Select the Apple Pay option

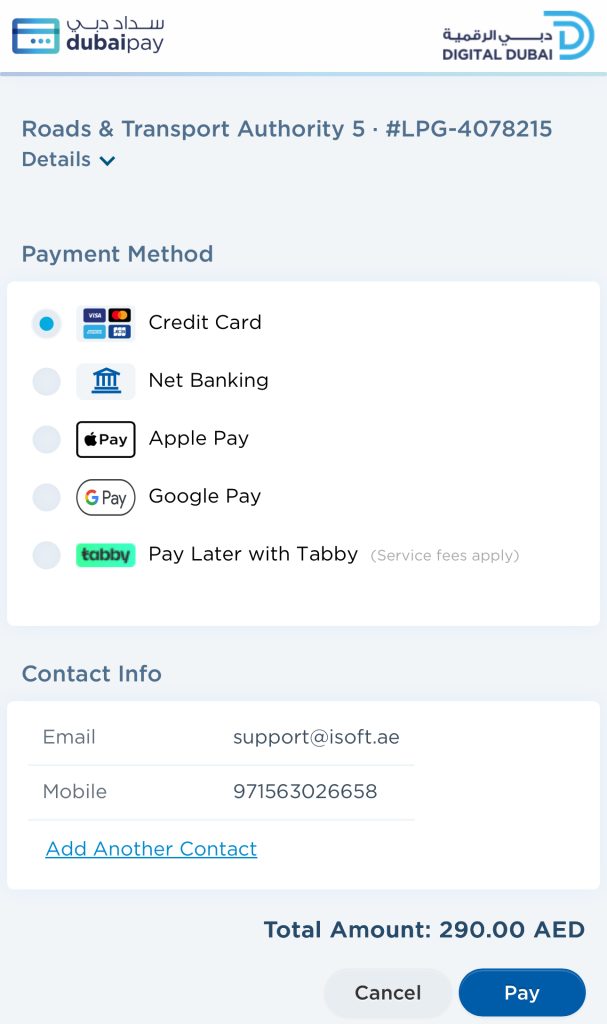47,439
